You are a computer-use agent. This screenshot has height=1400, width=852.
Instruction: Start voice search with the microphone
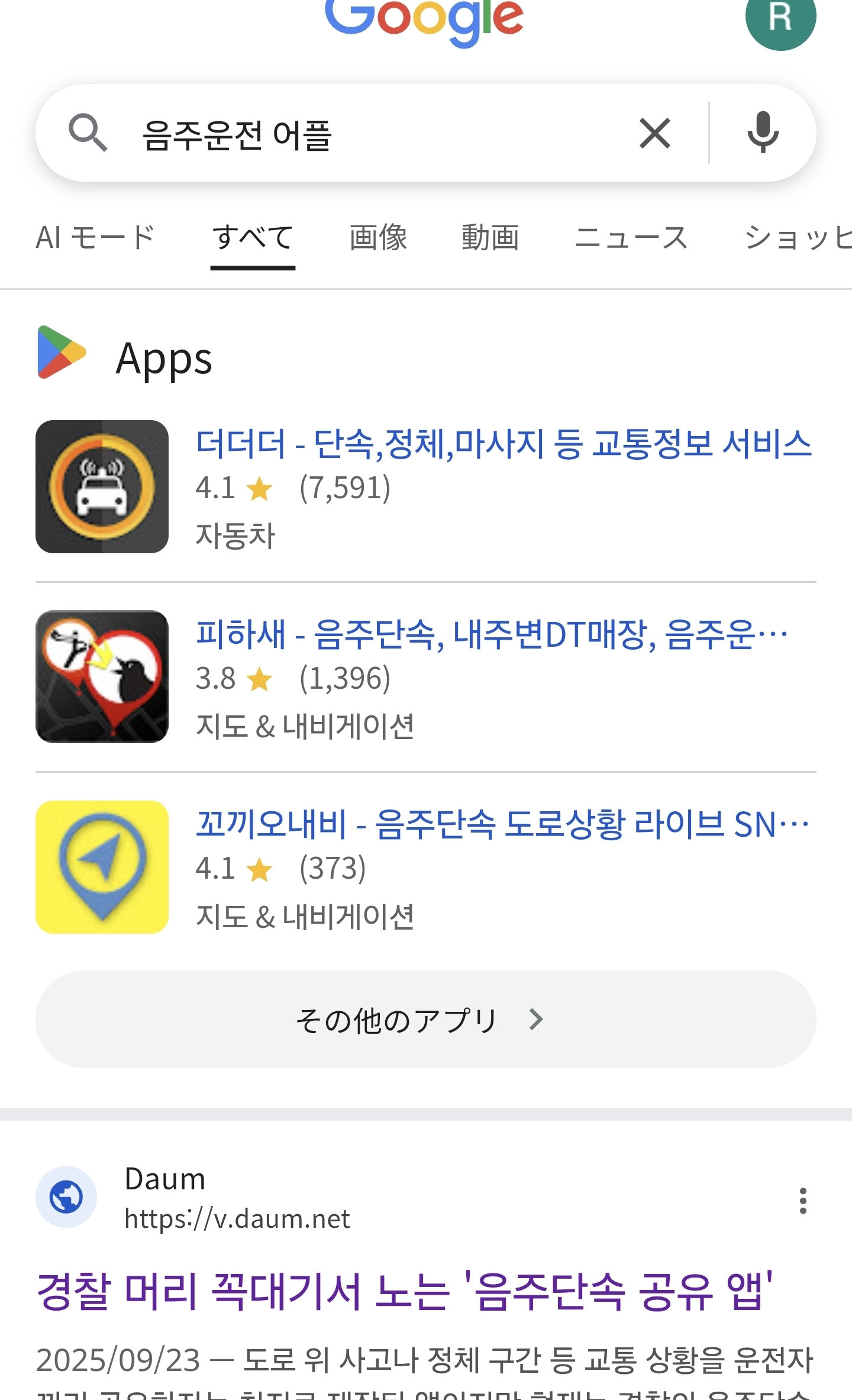[x=763, y=133]
